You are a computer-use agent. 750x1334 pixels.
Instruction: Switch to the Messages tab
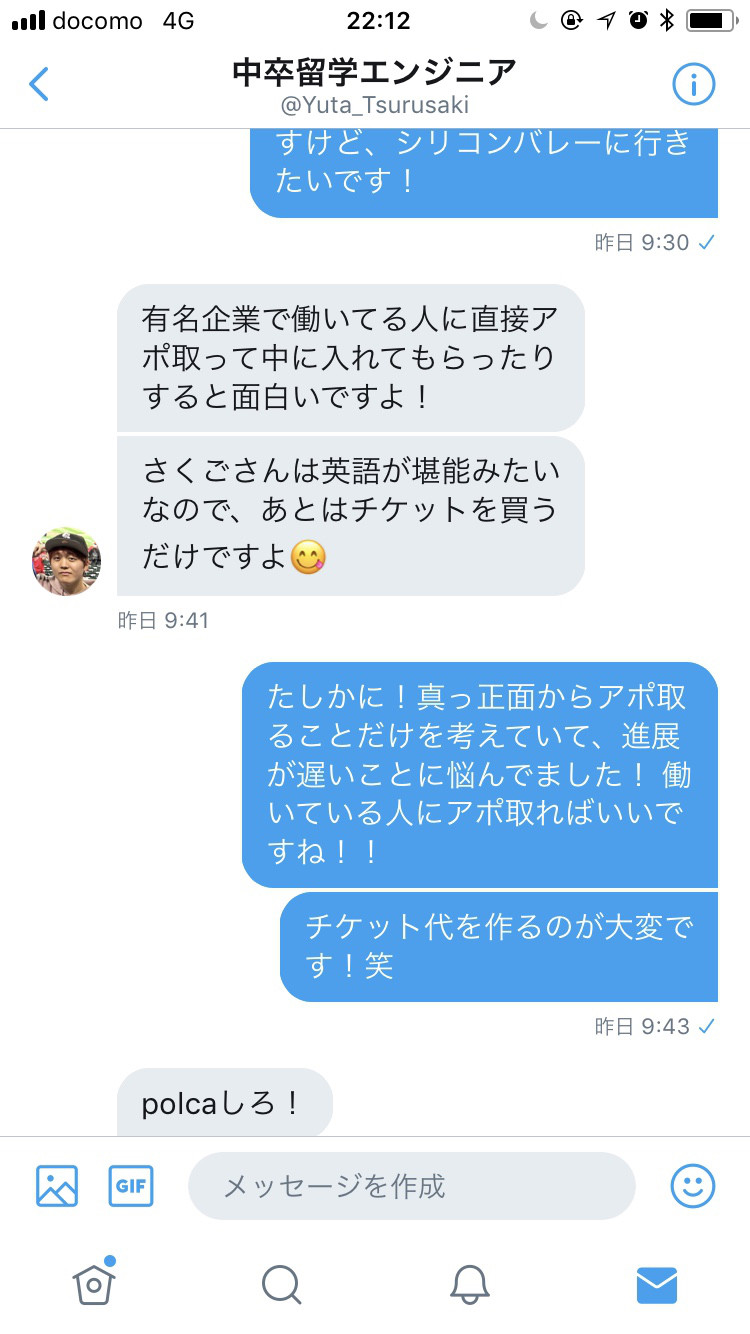pyautogui.click(x=657, y=1284)
